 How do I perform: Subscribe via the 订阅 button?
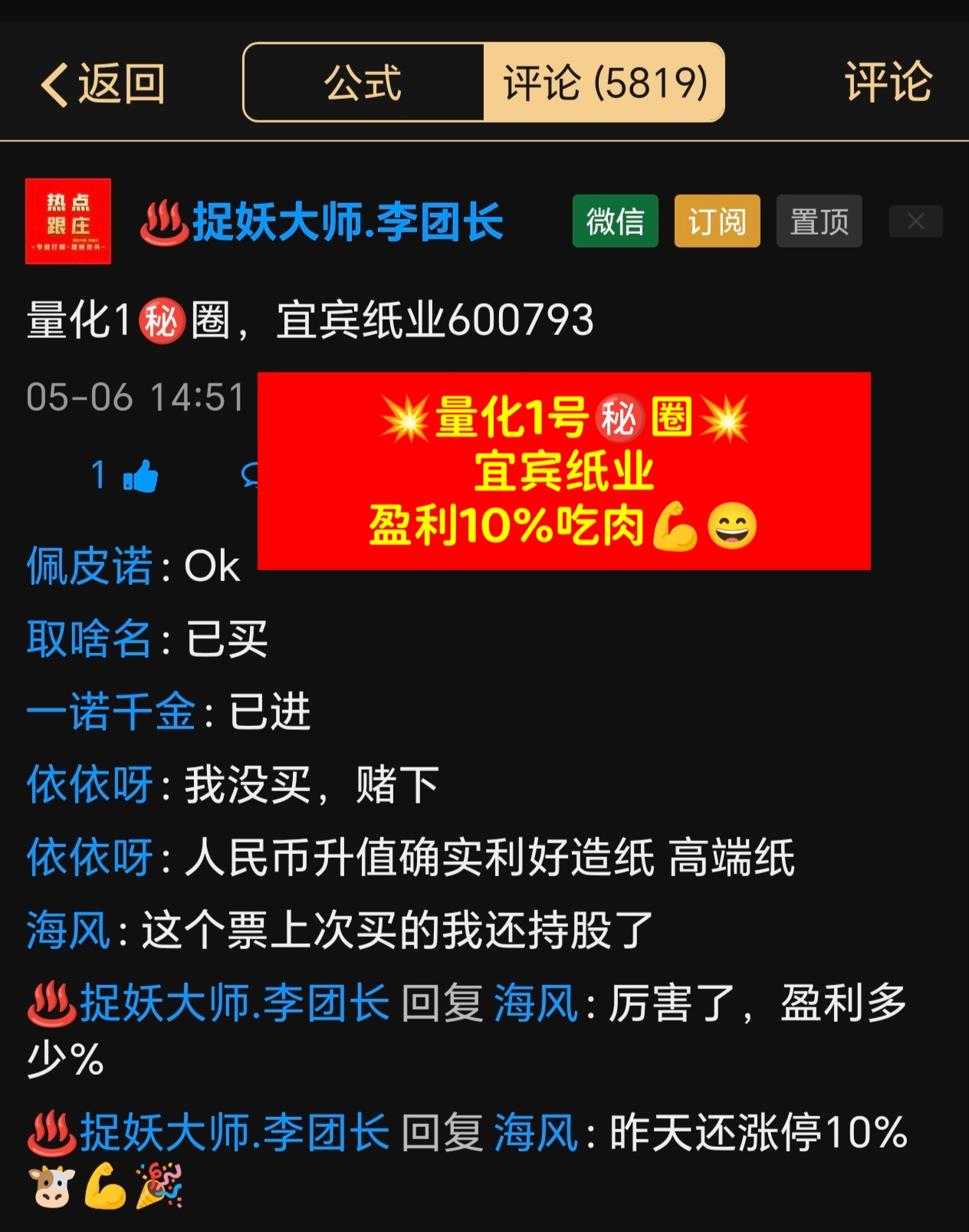(x=717, y=222)
